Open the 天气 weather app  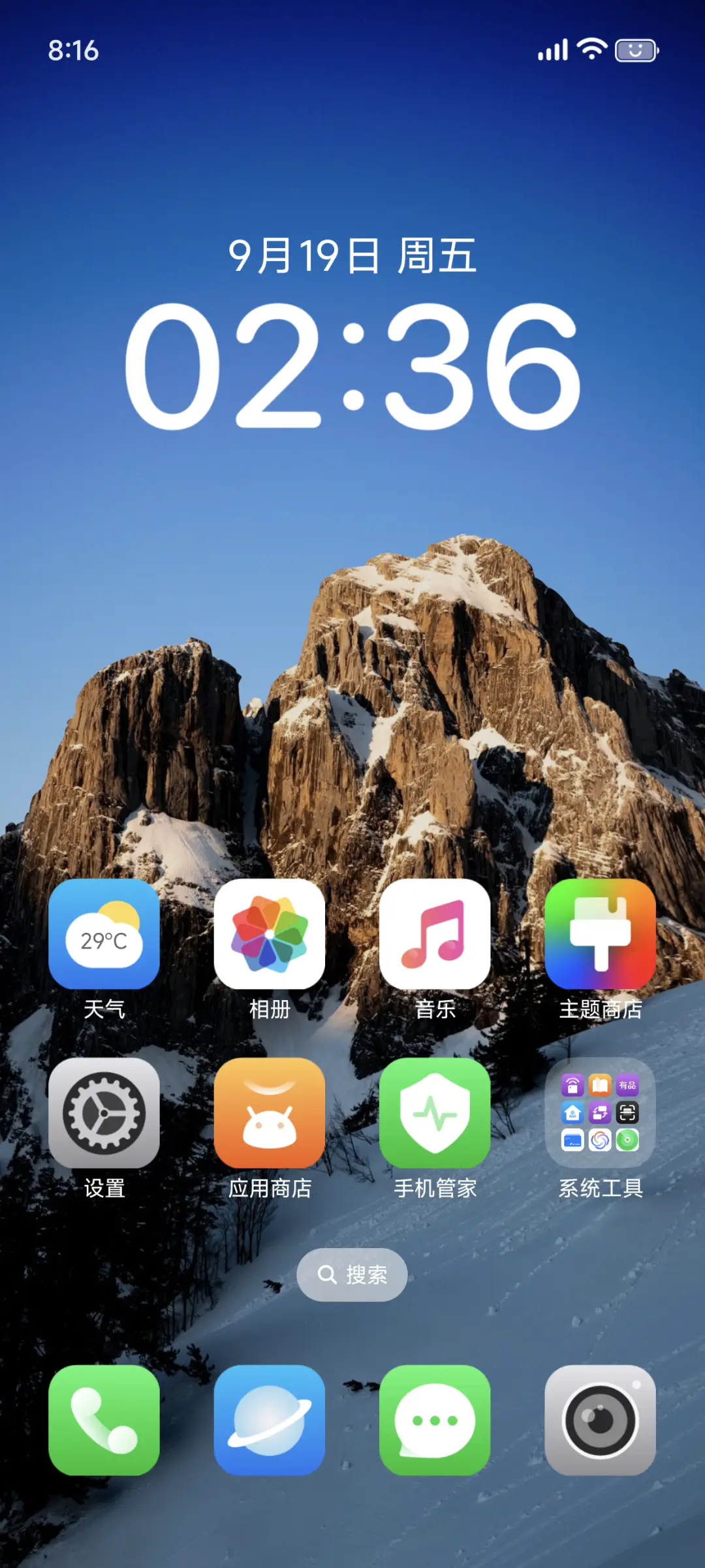[x=104, y=934]
